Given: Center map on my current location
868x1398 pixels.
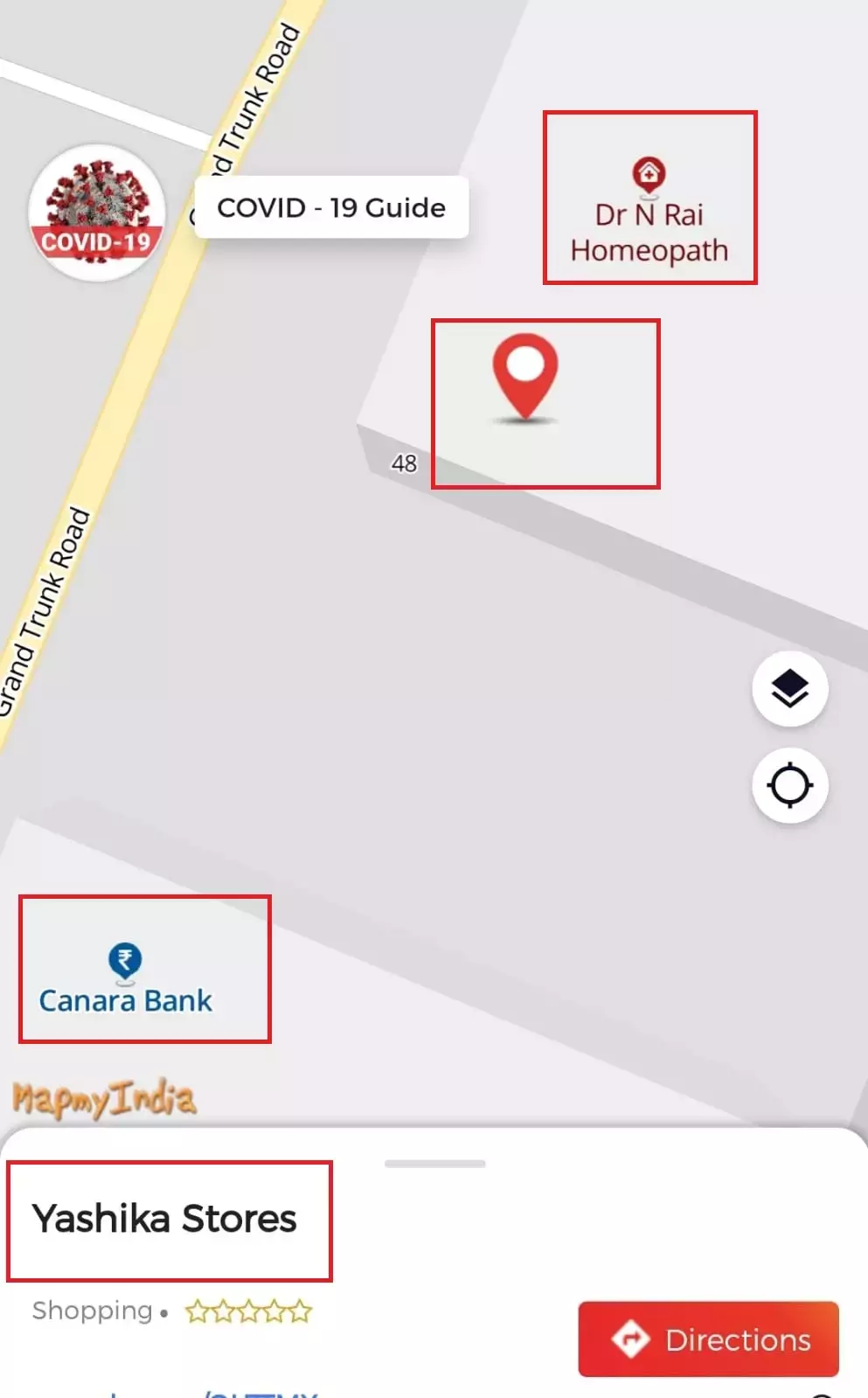Looking at the screenshot, I should pos(789,785).
